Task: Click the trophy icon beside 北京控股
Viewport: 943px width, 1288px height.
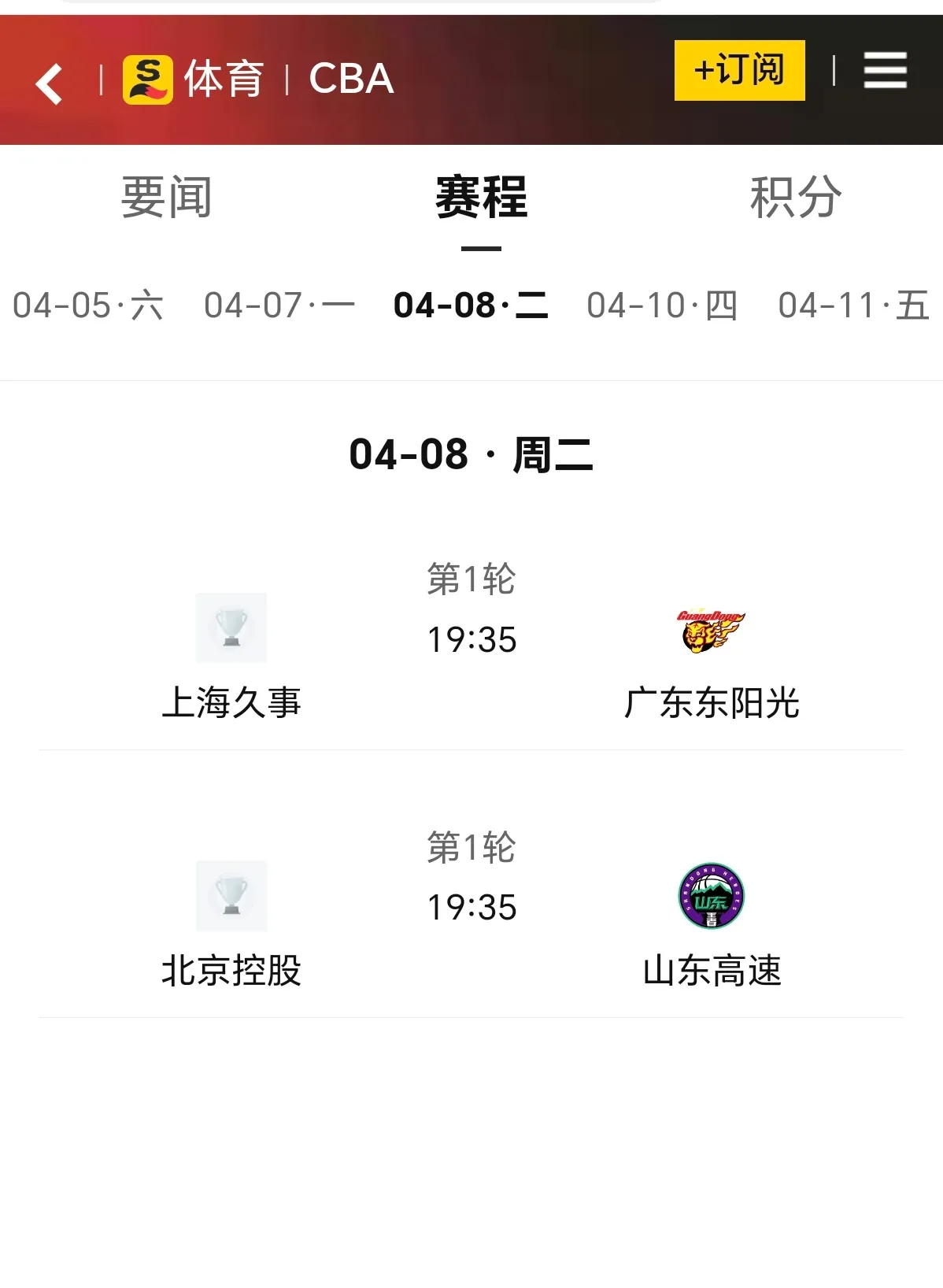Action: coord(230,896)
